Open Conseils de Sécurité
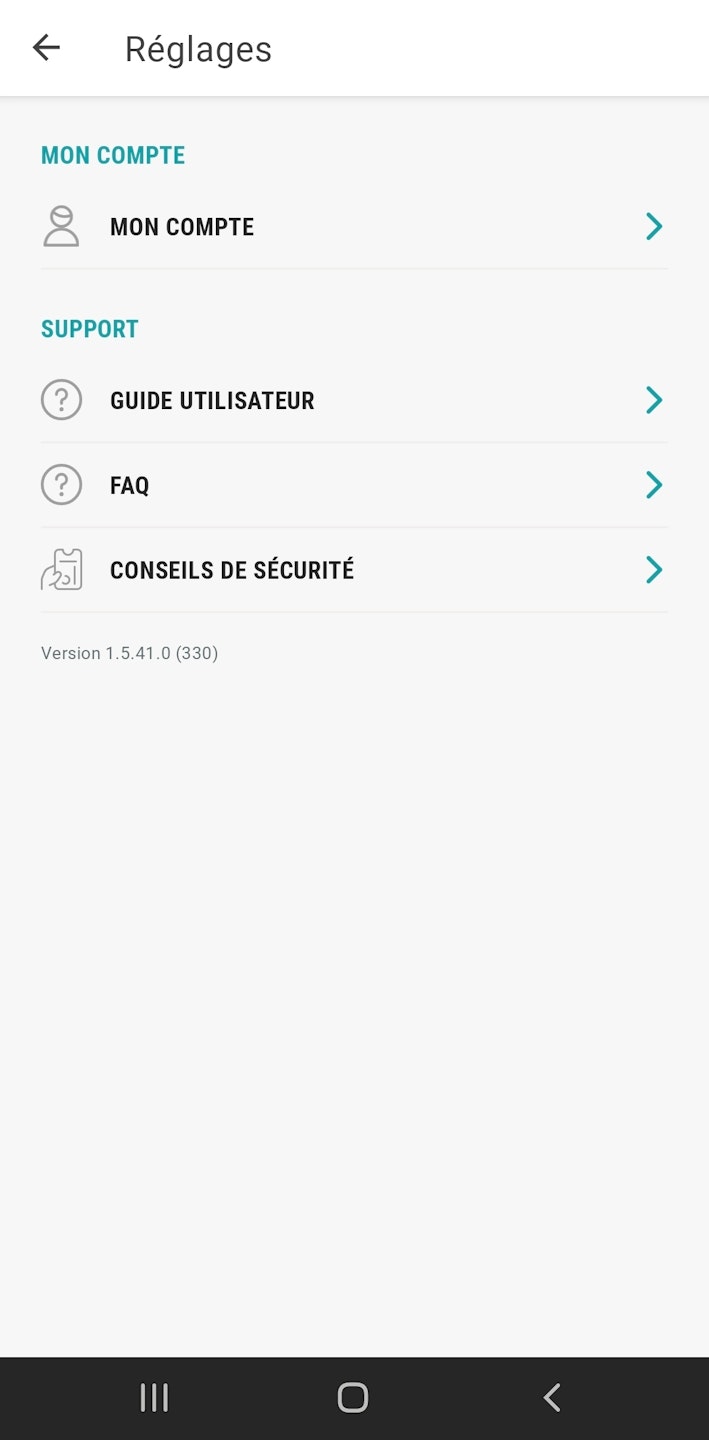This screenshot has width=709, height=1440. (x=354, y=570)
